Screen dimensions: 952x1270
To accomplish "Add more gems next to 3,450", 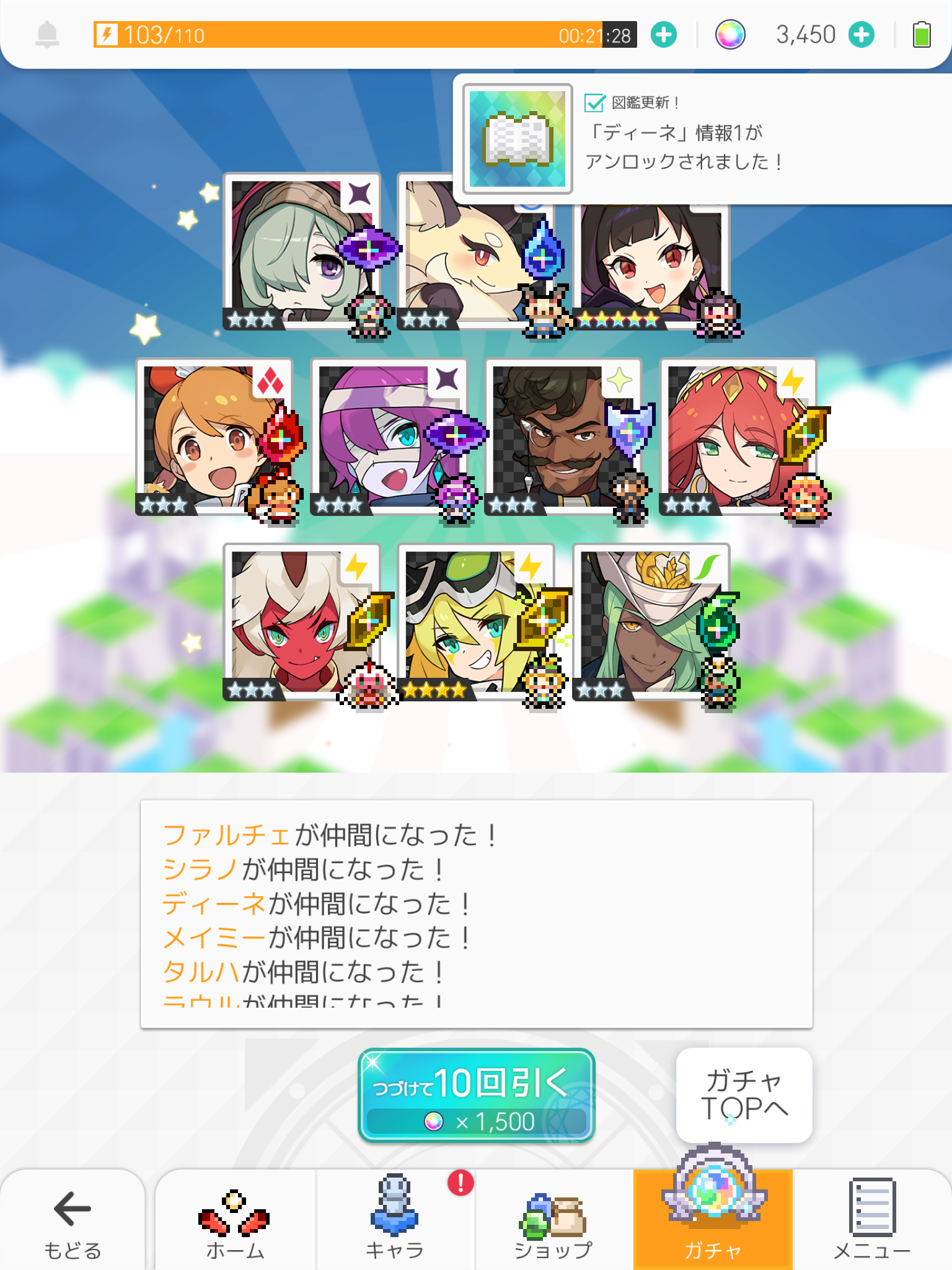I will (862, 35).
